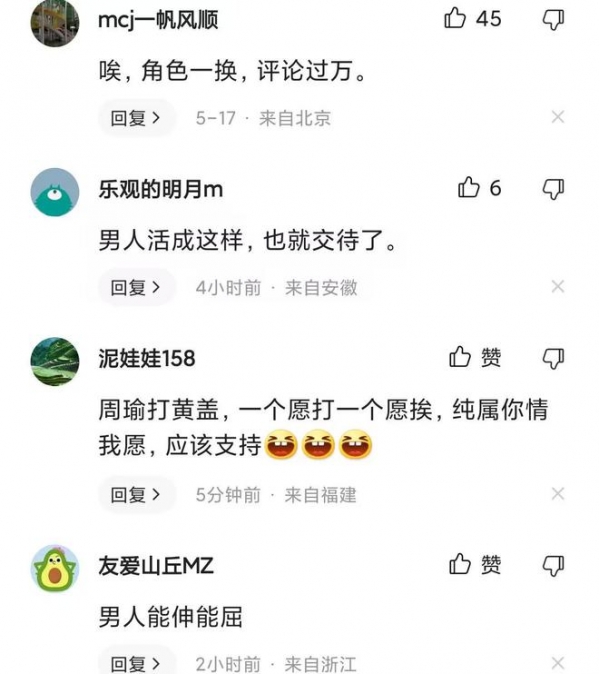Like the comment by 泥娃娃158
This screenshot has width=600, height=674.
click(x=460, y=357)
